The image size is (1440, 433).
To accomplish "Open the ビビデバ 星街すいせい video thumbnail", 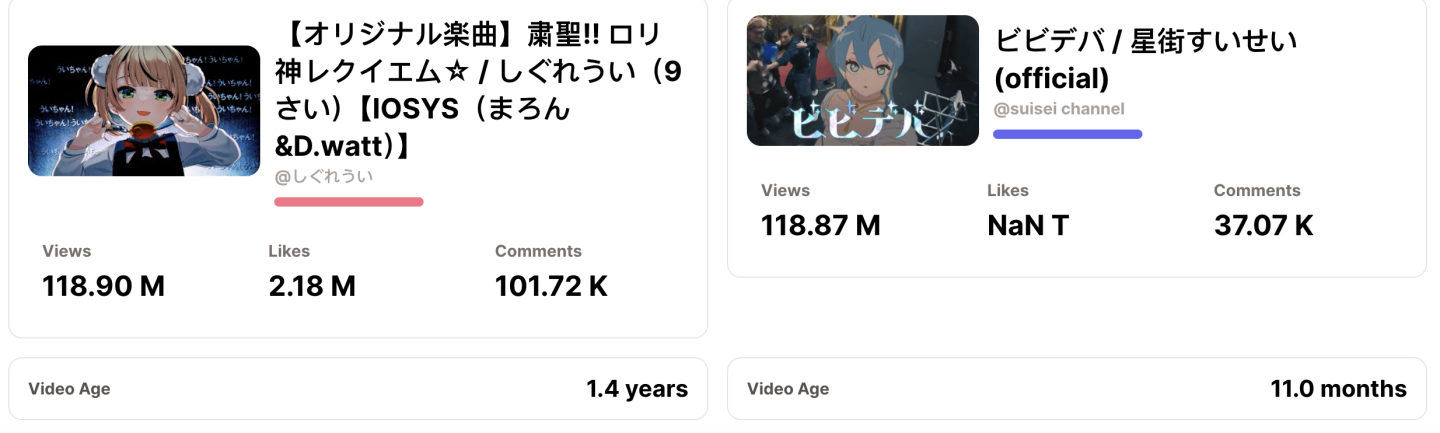I will tap(862, 81).
